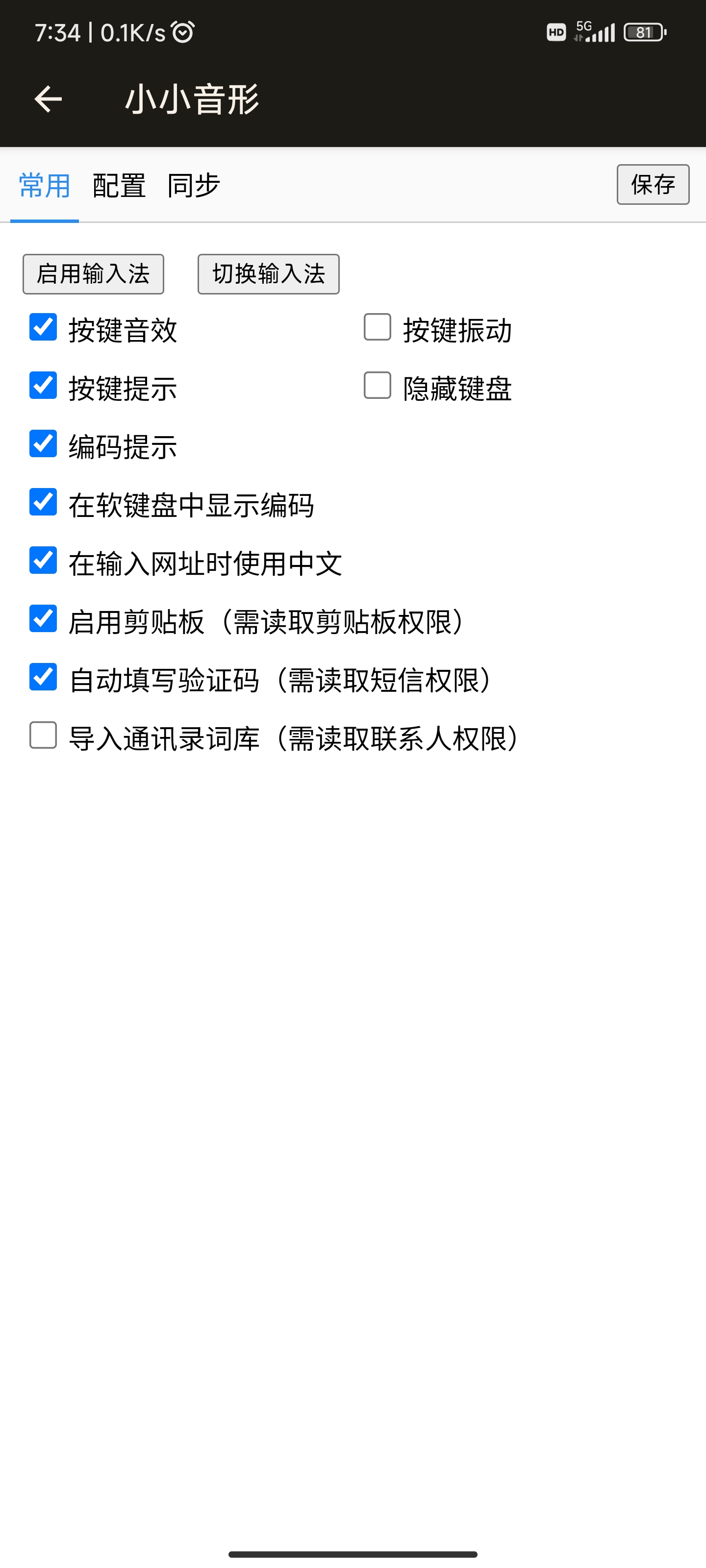The image size is (706, 1568).
Task: Check the 隐藏键盘 checkbox
Action: click(378, 386)
